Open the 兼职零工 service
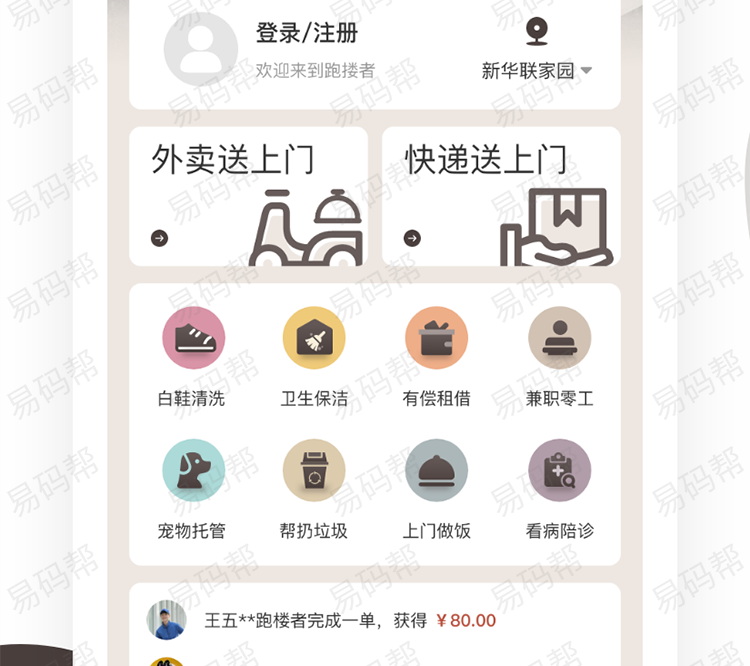This screenshot has width=750, height=666. point(559,339)
